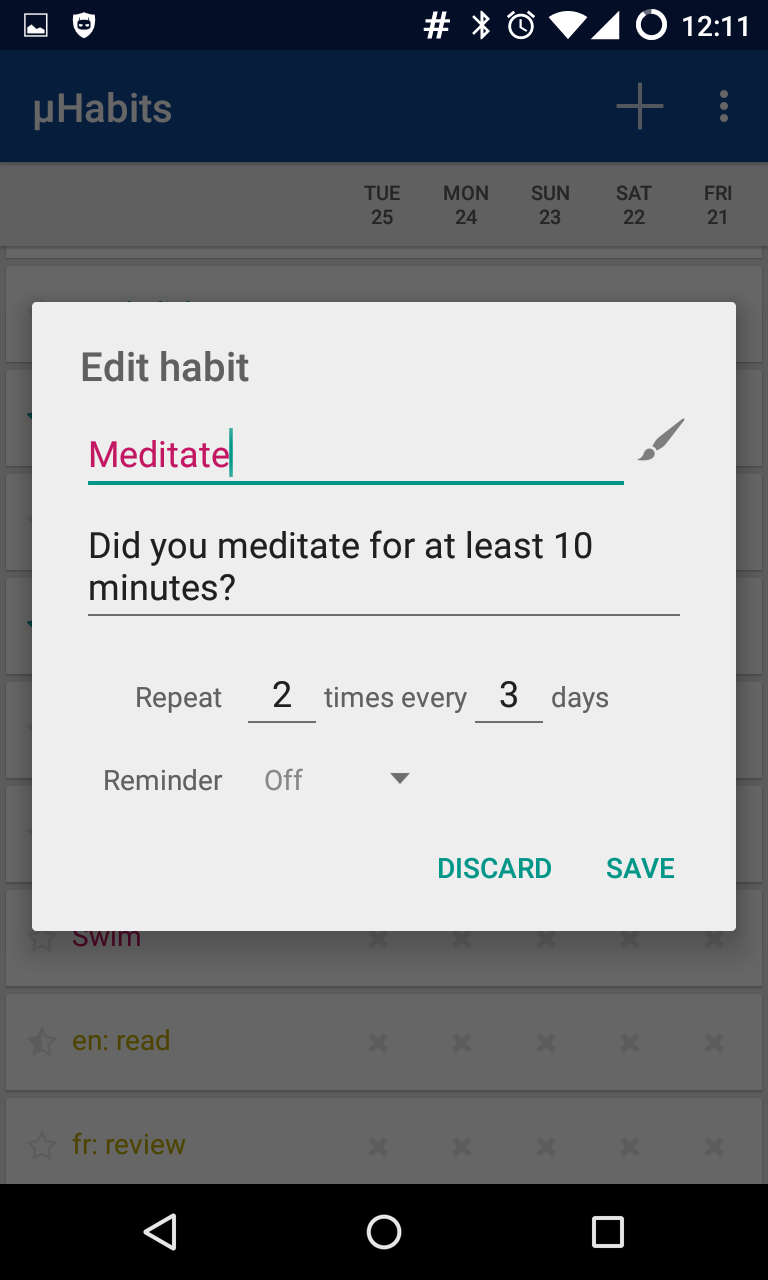Focus the every days number field
This screenshot has height=1280, width=768.
click(x=509, y=696)
